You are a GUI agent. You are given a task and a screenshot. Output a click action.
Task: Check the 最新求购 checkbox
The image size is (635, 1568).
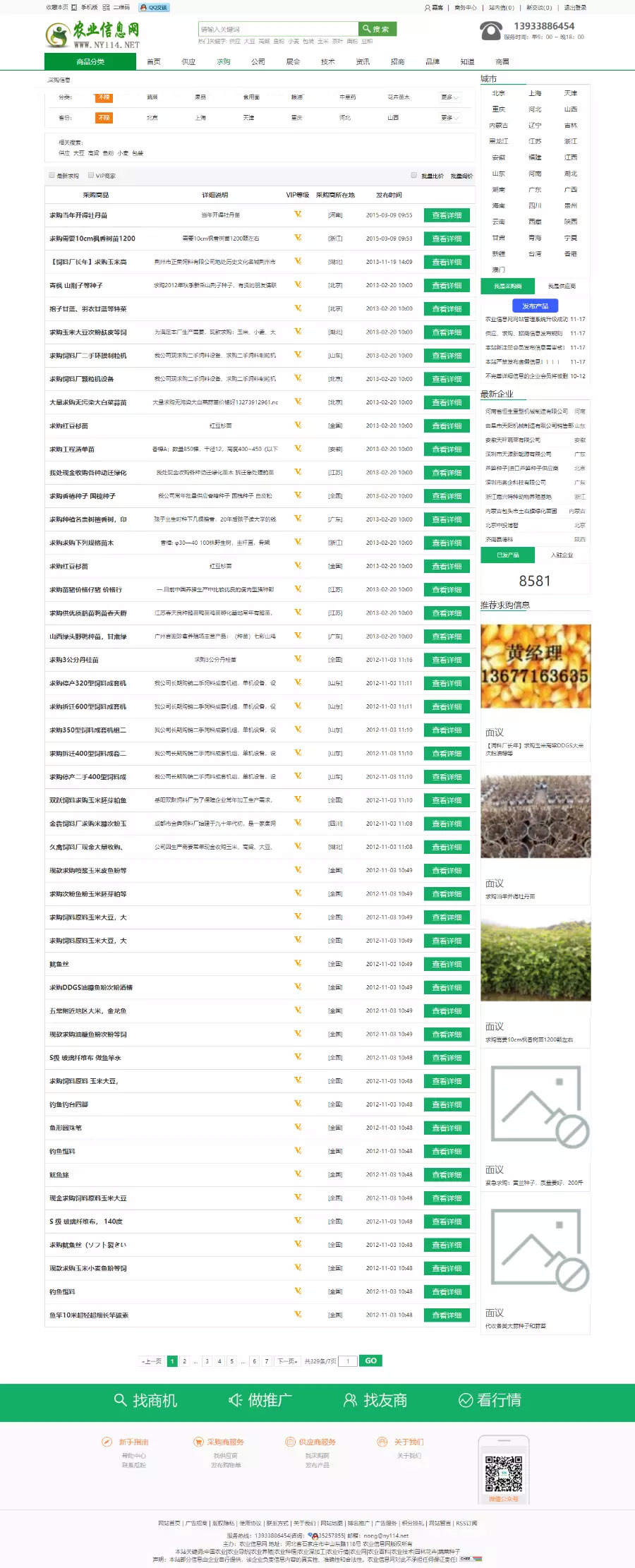point(52,175)
